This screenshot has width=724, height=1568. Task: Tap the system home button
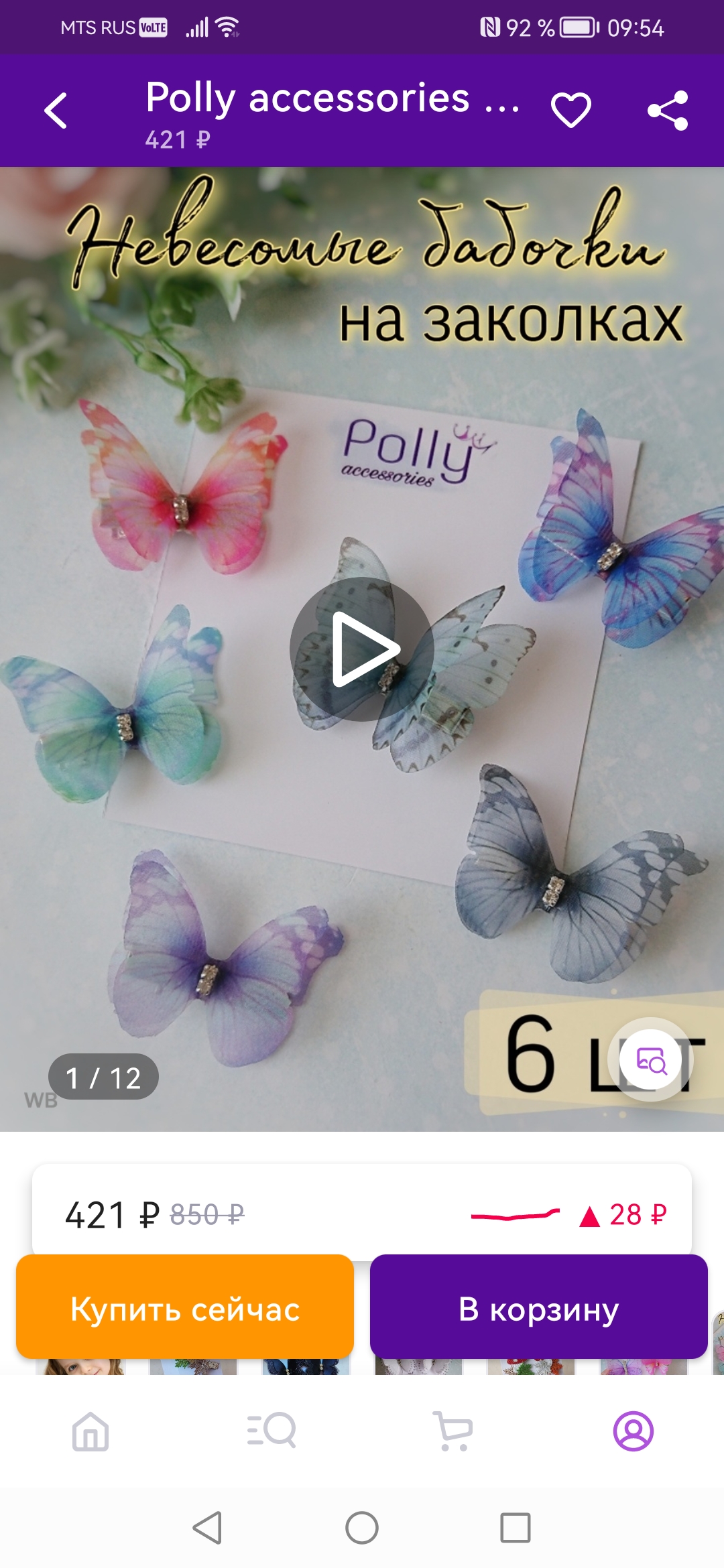pos(362,1528)
